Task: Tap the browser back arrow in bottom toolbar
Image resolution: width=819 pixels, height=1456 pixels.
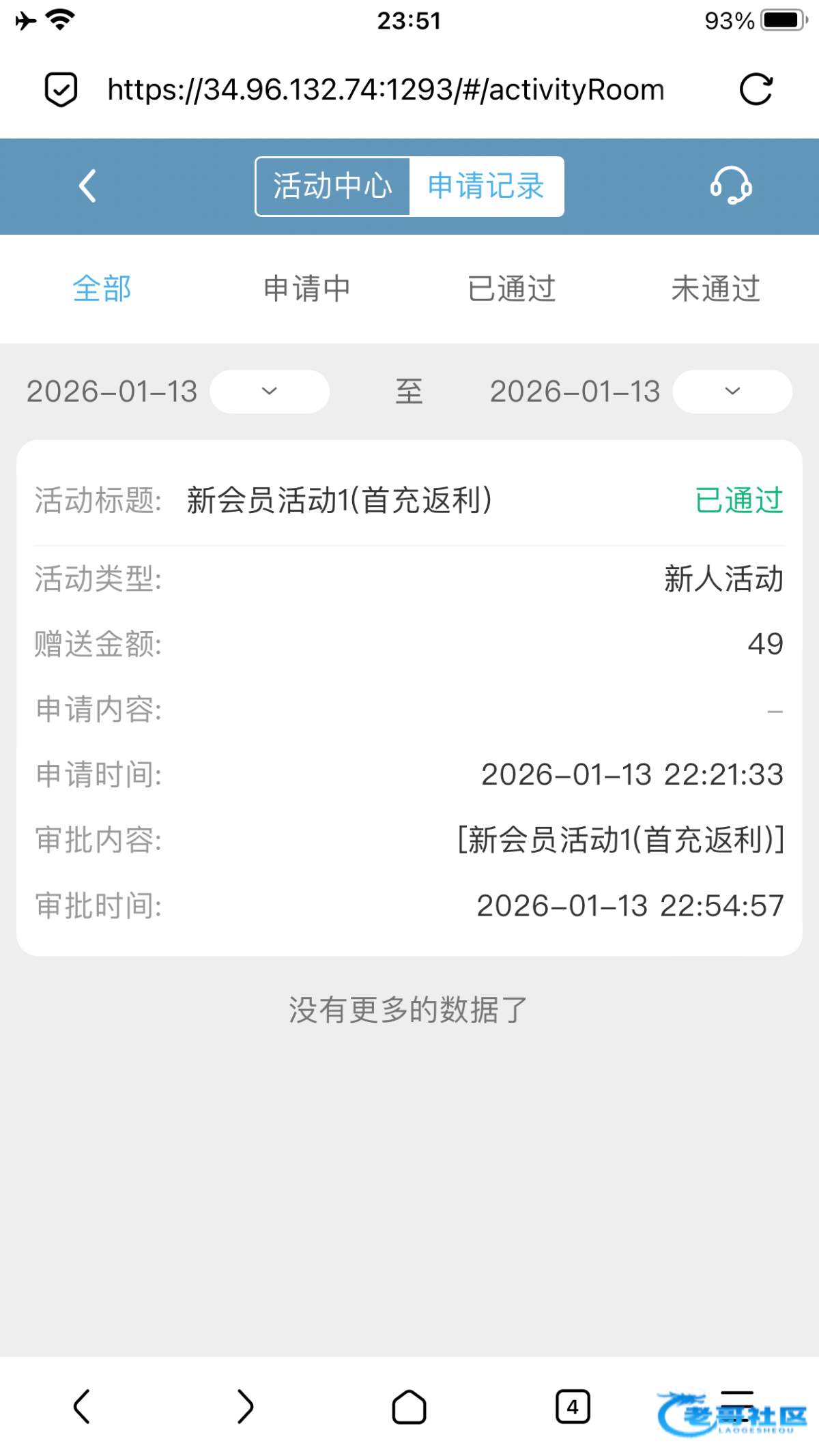Action: (83, 1406)
